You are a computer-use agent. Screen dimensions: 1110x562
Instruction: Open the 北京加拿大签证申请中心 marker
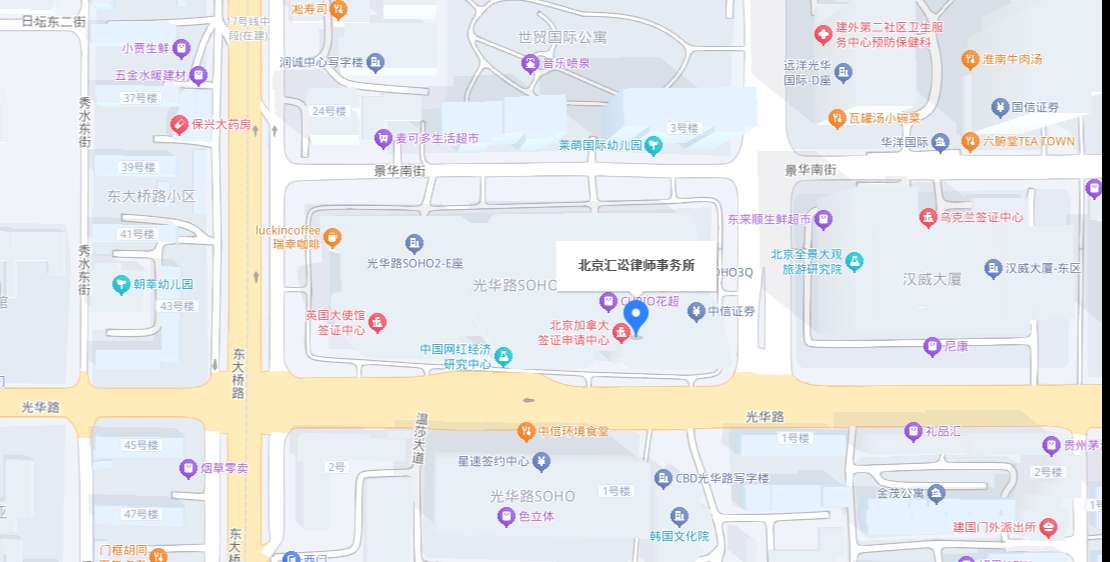tap(621, 332)
